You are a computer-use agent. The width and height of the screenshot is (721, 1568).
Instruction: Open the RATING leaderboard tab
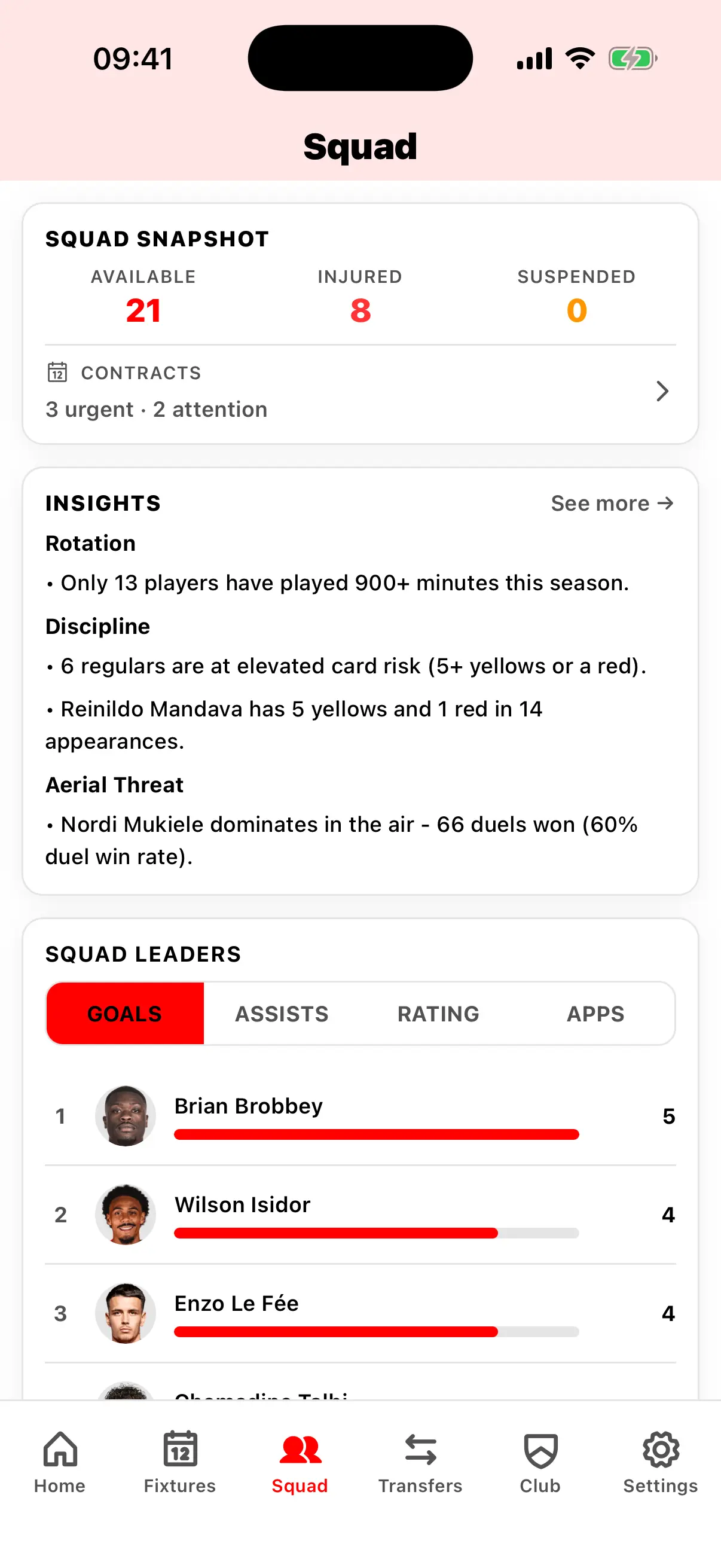(x=438, y=1013)
